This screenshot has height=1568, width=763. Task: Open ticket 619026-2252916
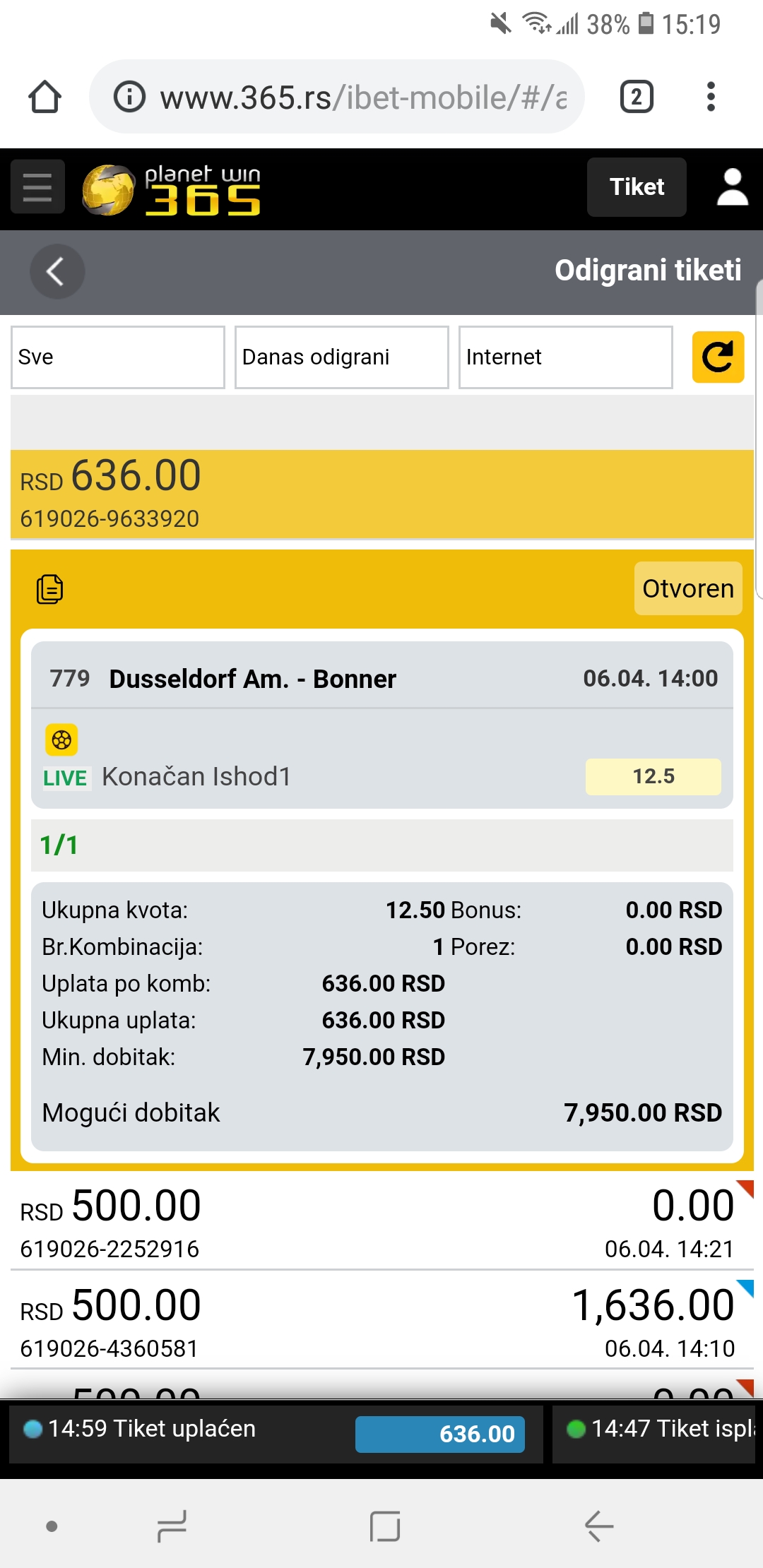click(382, 1221)
